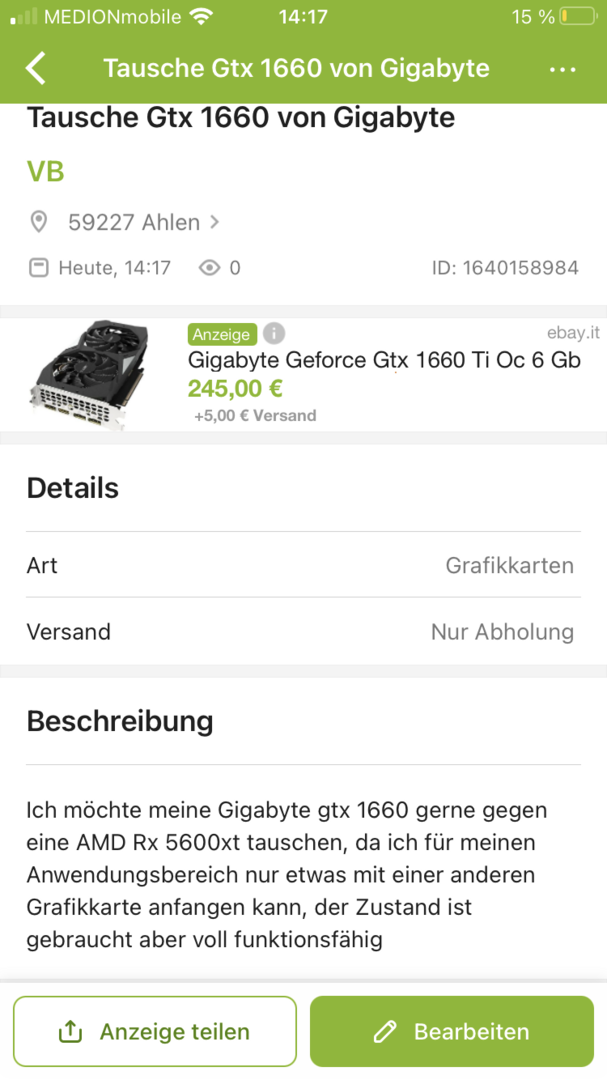Open the Gigabyte Geforce Gtx 1660 Ti ad
The image size is (607, 1080).
[x=384, y=360]
